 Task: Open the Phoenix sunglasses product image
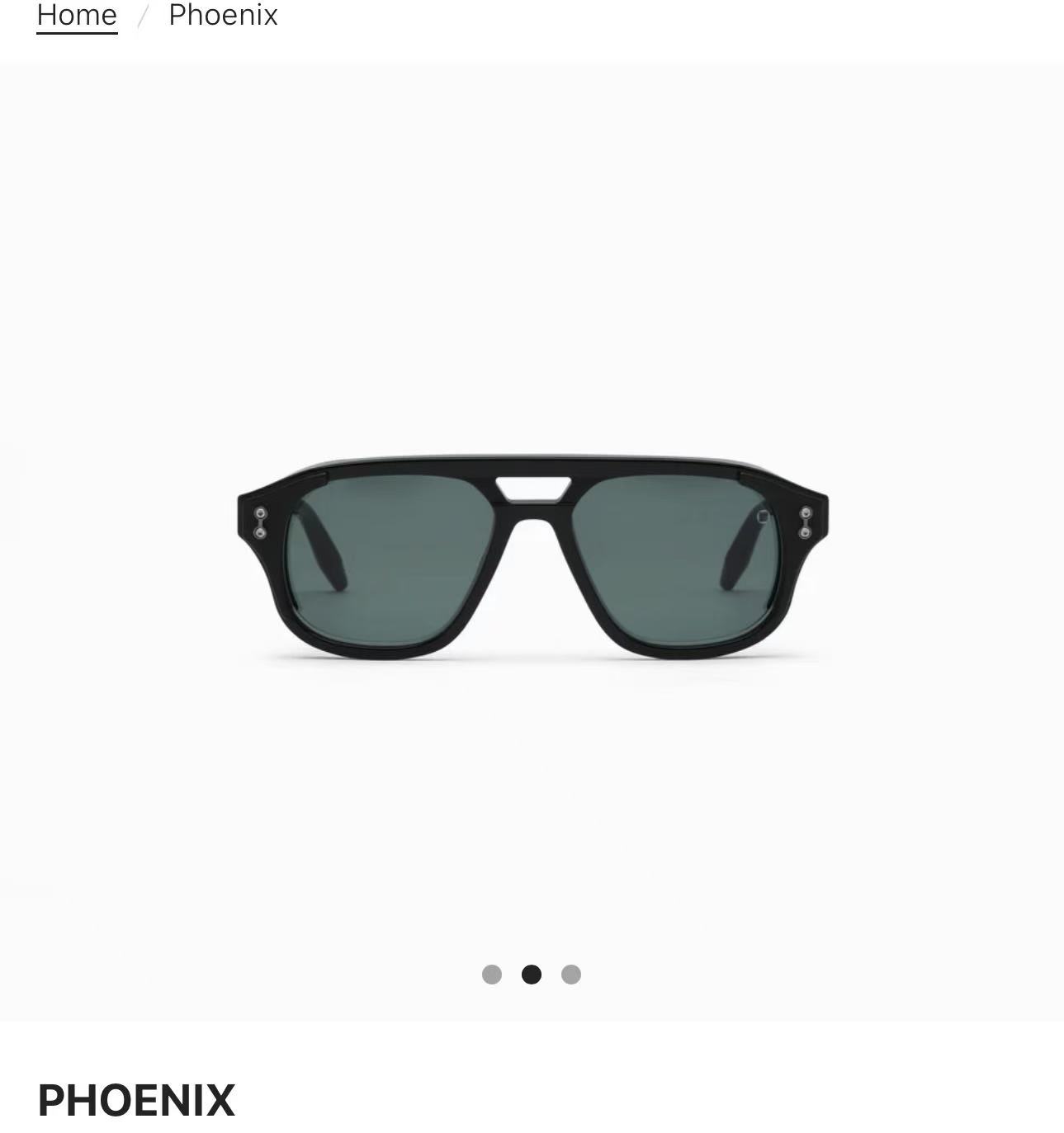532,557
